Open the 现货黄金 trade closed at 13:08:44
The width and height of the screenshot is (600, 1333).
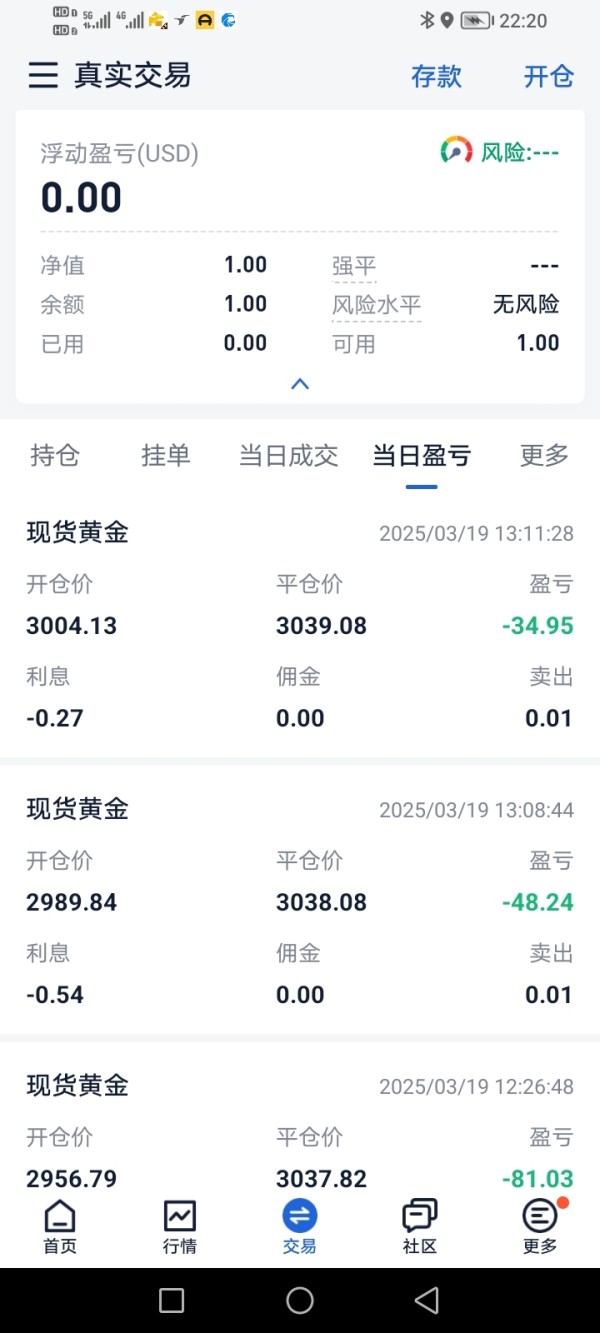300,906
